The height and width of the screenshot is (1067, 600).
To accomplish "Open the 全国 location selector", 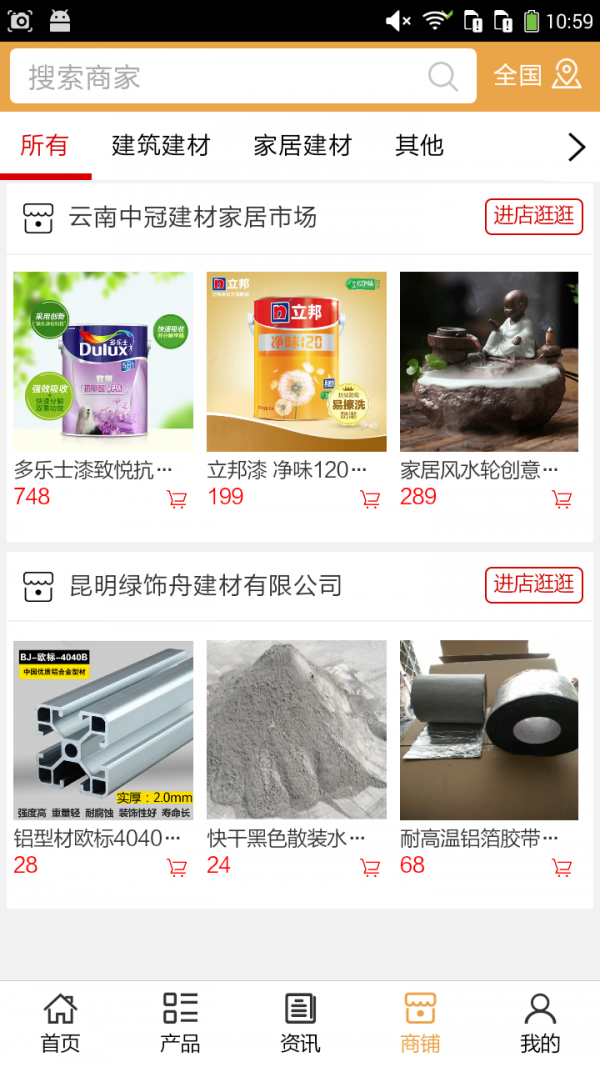I will 537,75.
